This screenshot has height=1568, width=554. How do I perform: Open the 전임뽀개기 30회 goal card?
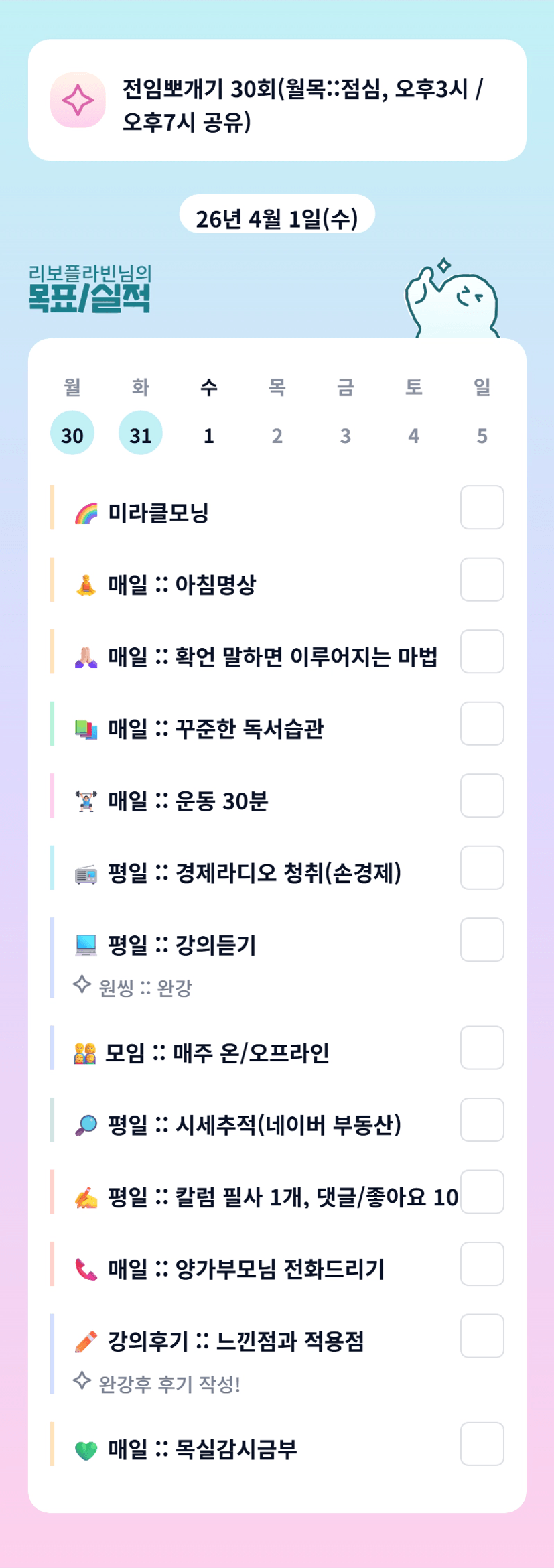(x=277, y=101)
